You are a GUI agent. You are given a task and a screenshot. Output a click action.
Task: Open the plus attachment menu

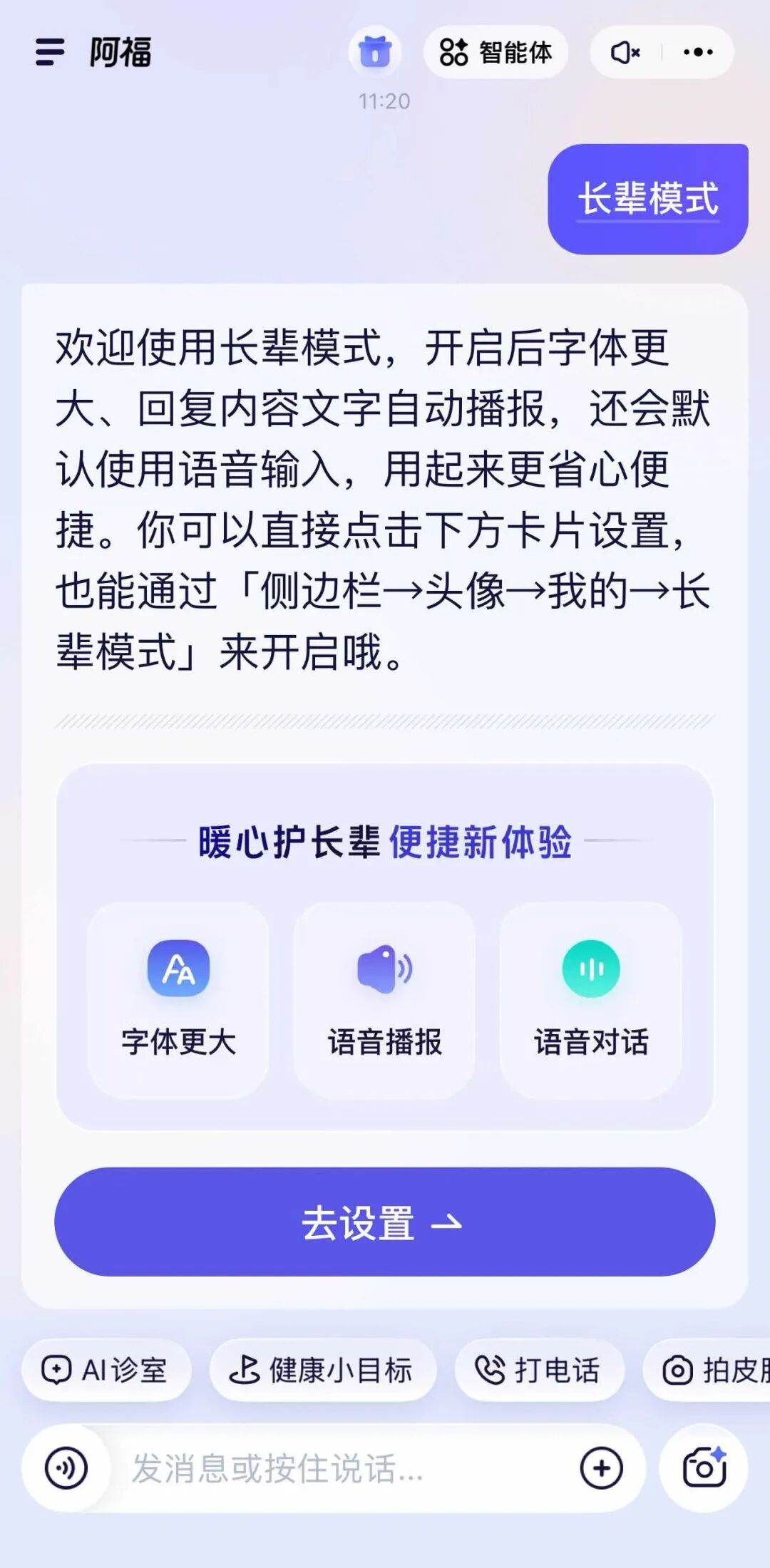tap(601, 1468)
